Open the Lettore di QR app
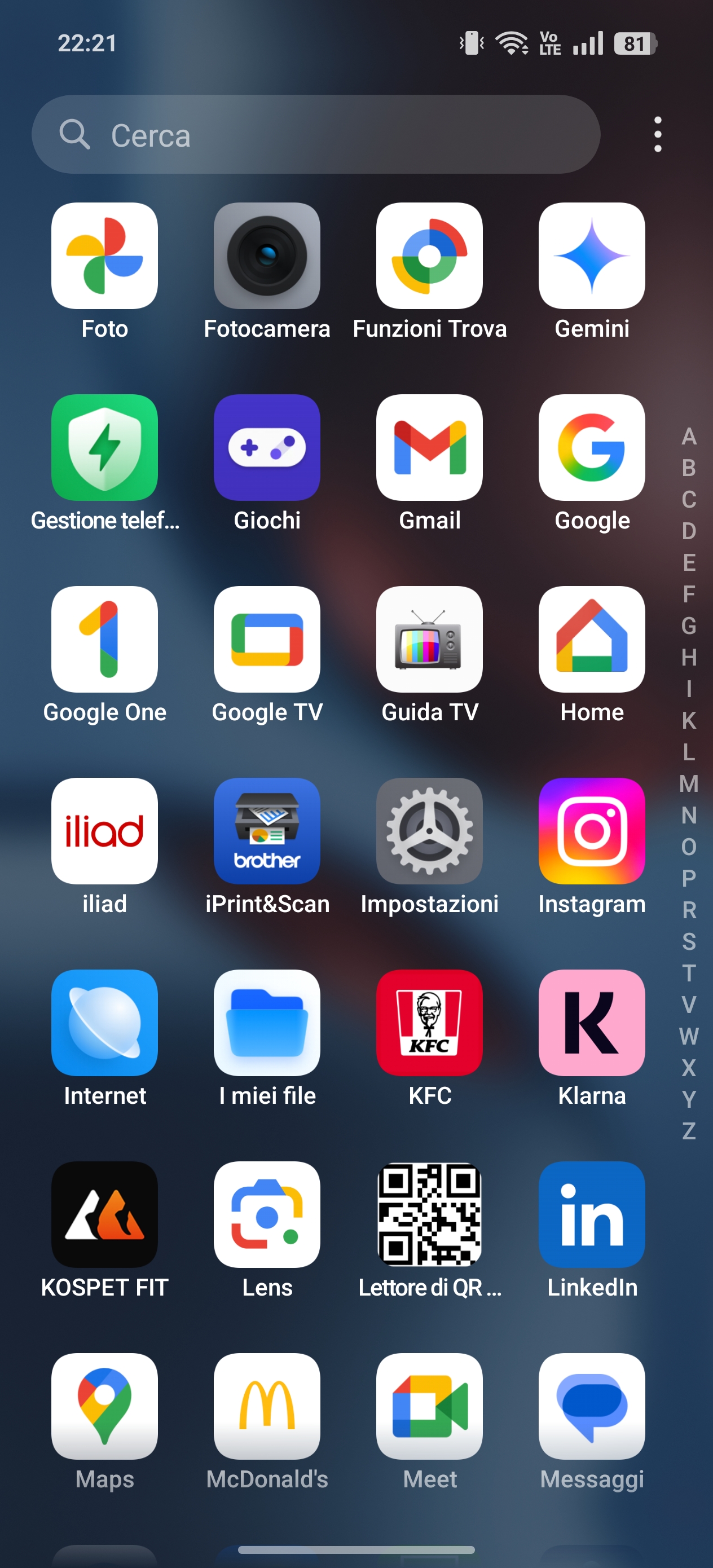 point(429,1215)
